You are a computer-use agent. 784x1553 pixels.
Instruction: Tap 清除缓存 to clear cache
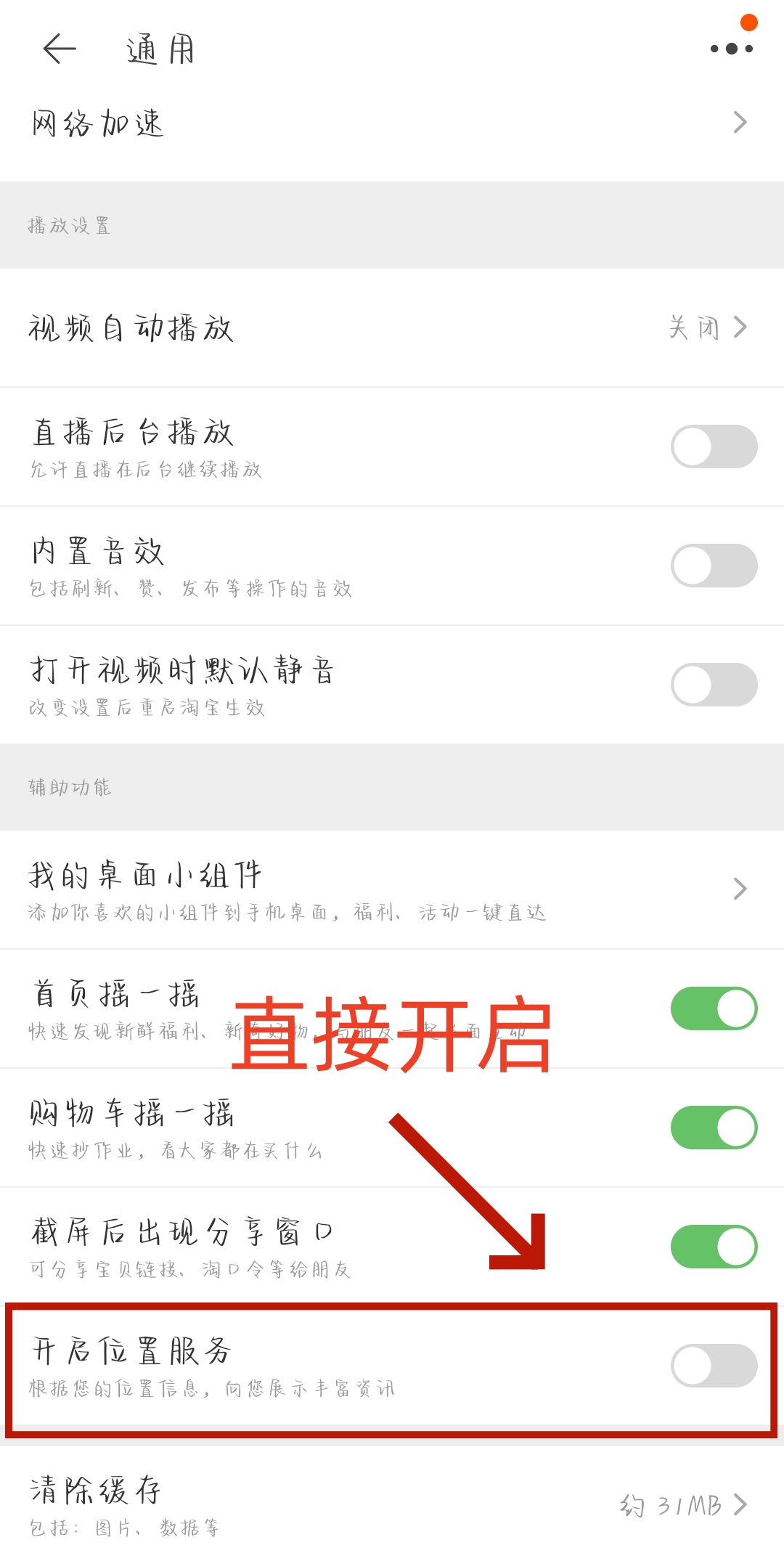point(392,1505)
